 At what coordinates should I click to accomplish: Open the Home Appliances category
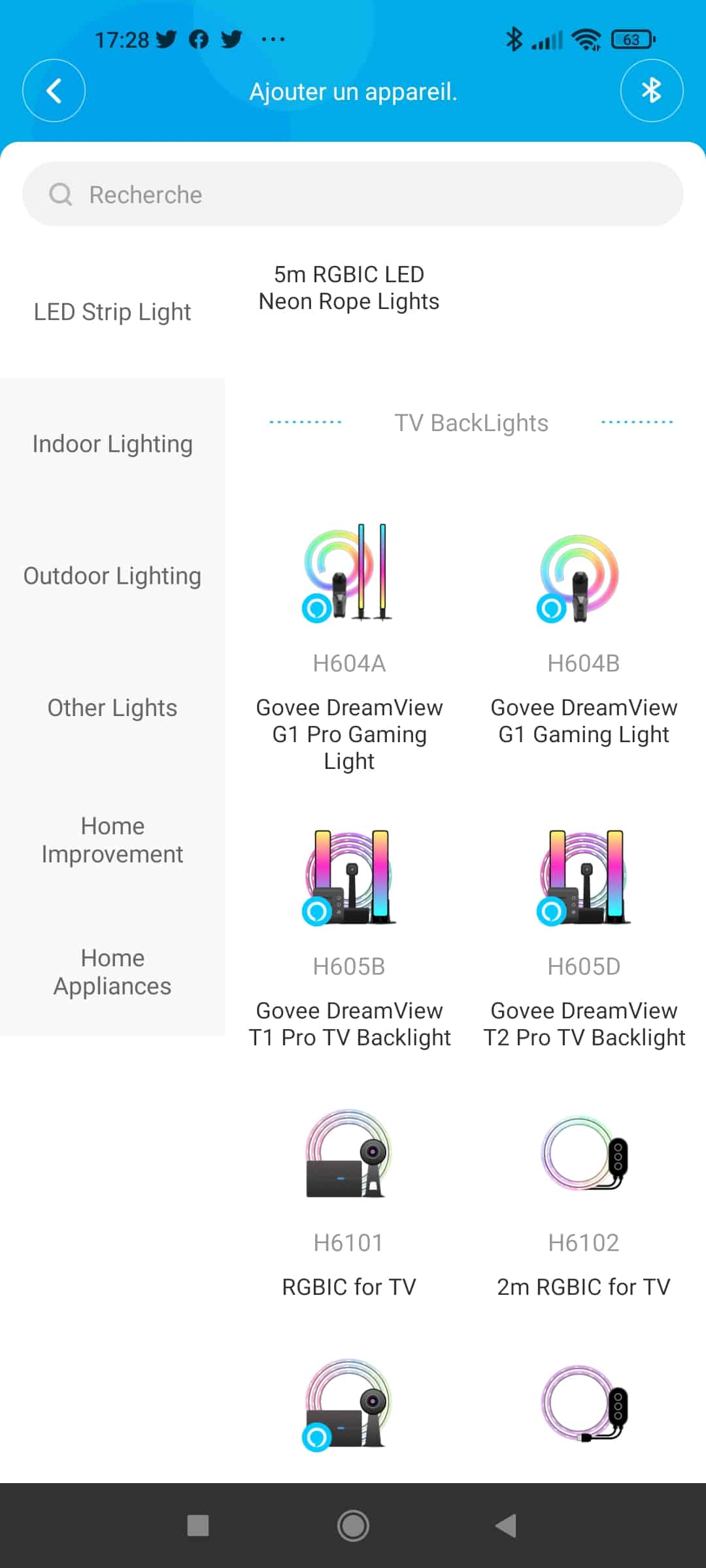112,972
